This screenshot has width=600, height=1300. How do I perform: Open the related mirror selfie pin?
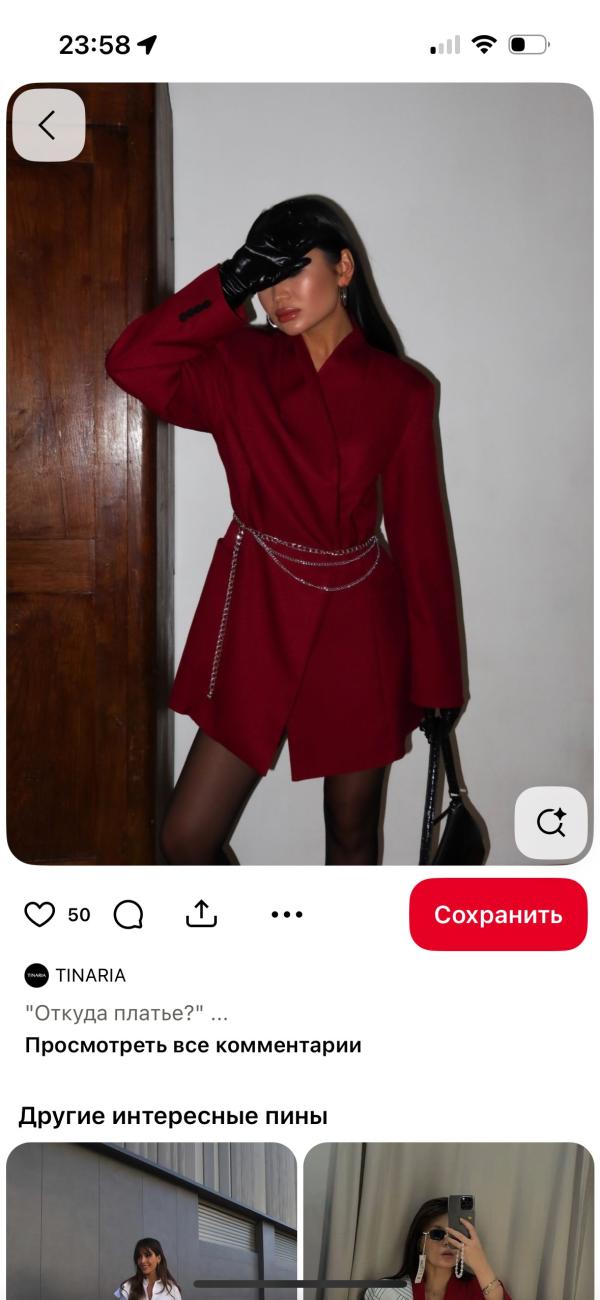tap(449, 1221)
